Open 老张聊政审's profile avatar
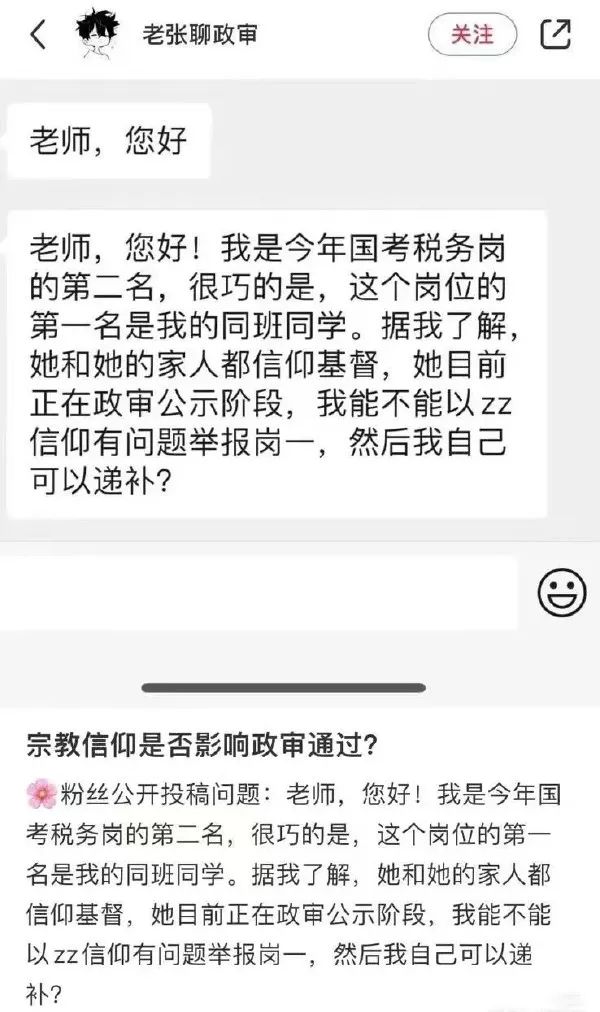Image resolution: width=600 pixels, height=1012 pixels. (x=100, y=36)
